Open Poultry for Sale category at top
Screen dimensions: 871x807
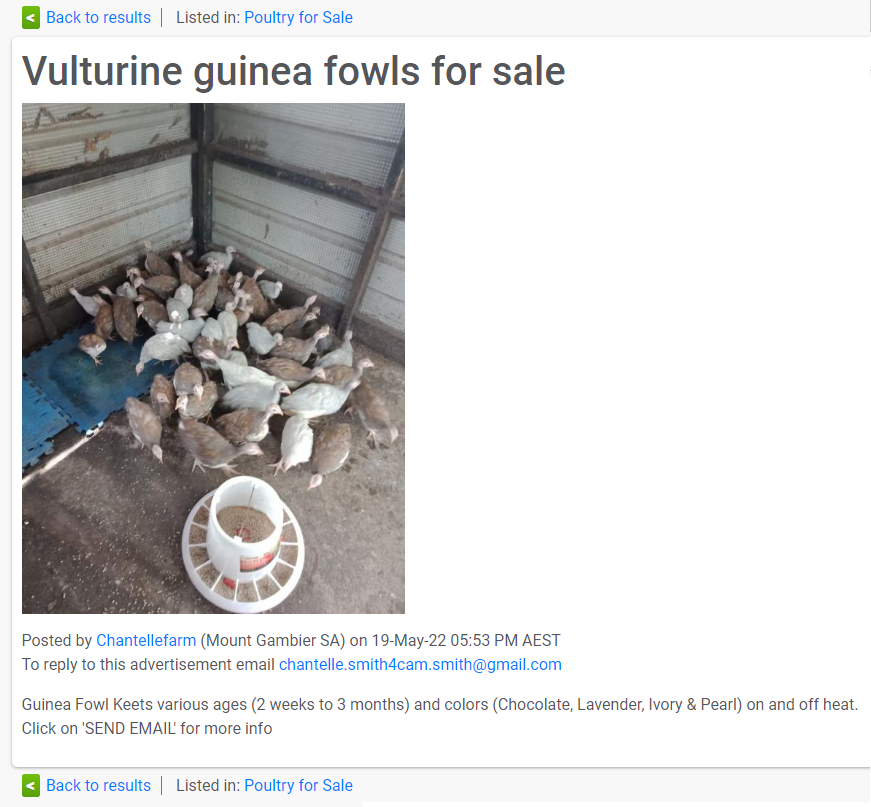coord(298,17)
